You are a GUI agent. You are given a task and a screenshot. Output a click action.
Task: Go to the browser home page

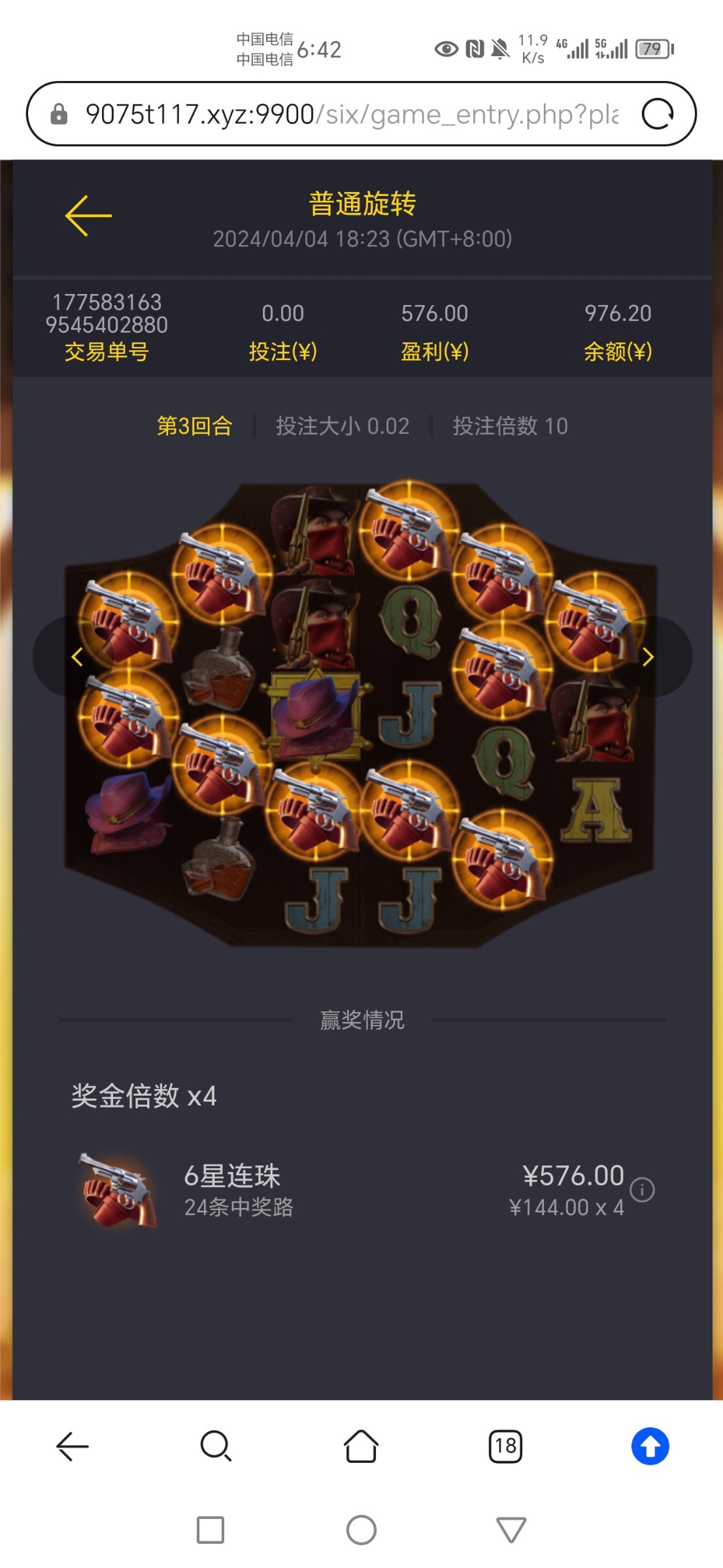coord(361,1446)
